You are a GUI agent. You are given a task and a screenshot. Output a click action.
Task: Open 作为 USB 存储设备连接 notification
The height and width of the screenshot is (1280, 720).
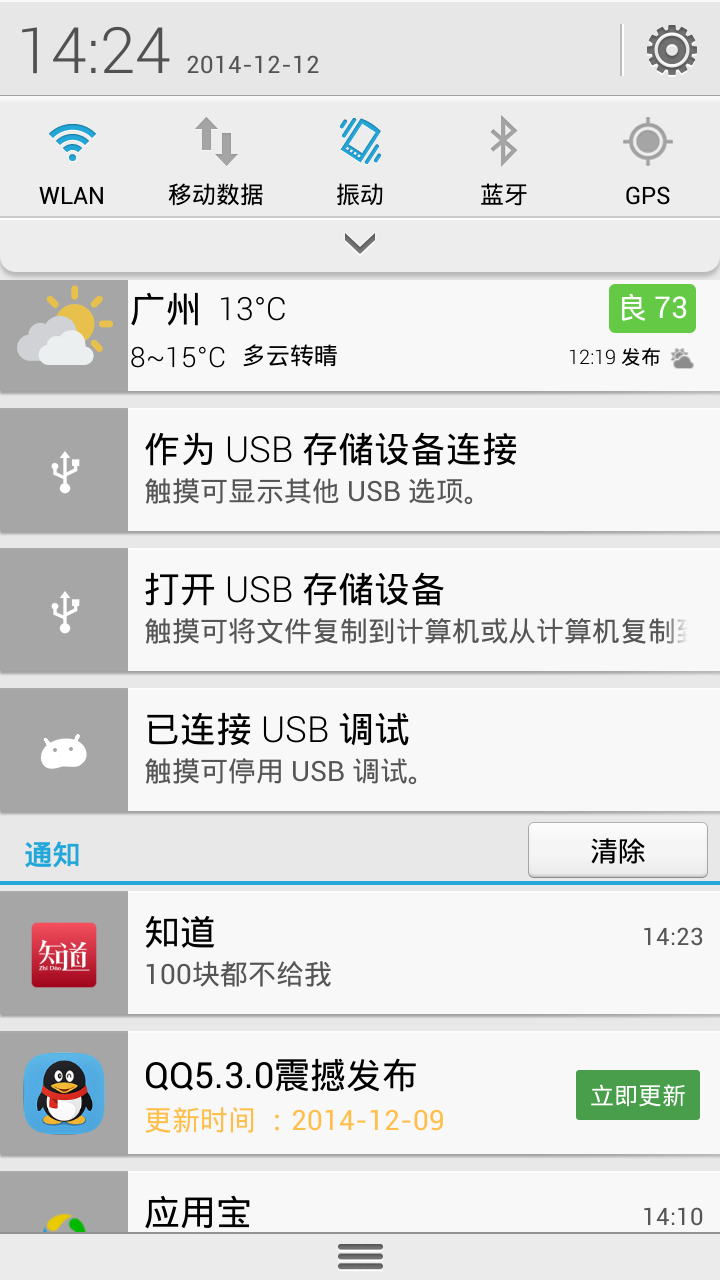360,469
